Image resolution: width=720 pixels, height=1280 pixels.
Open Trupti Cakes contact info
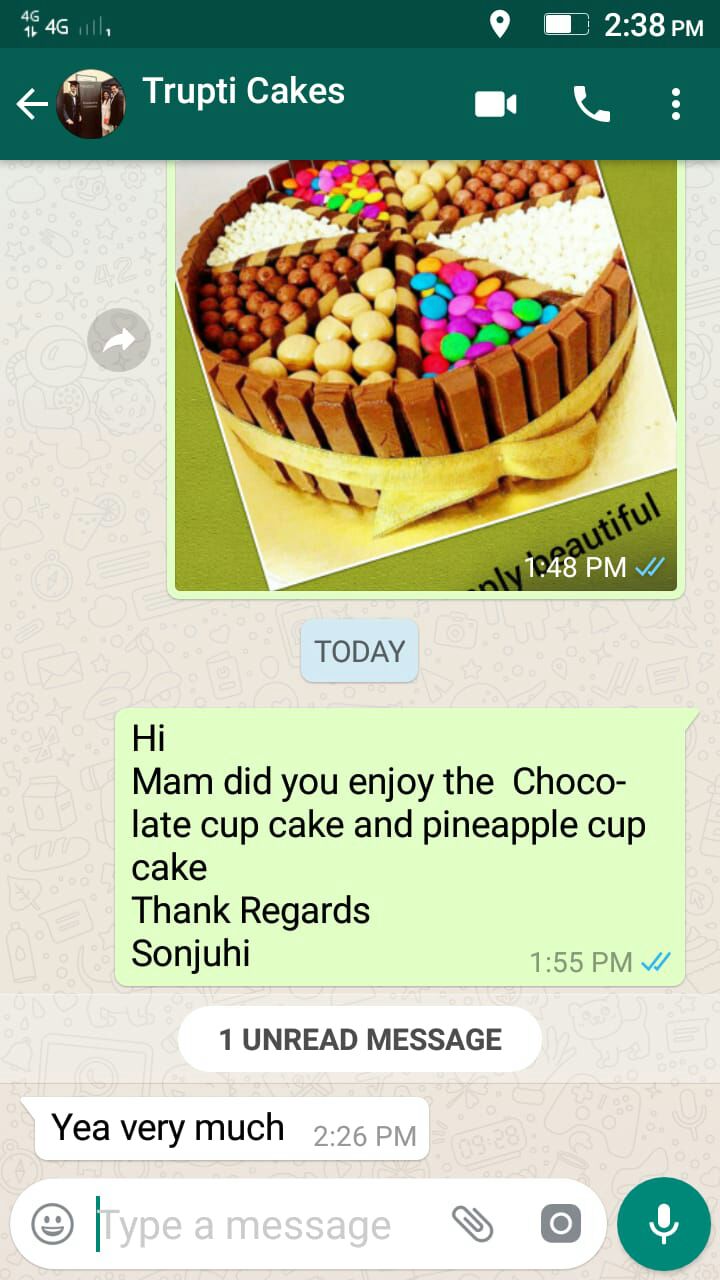243,92
